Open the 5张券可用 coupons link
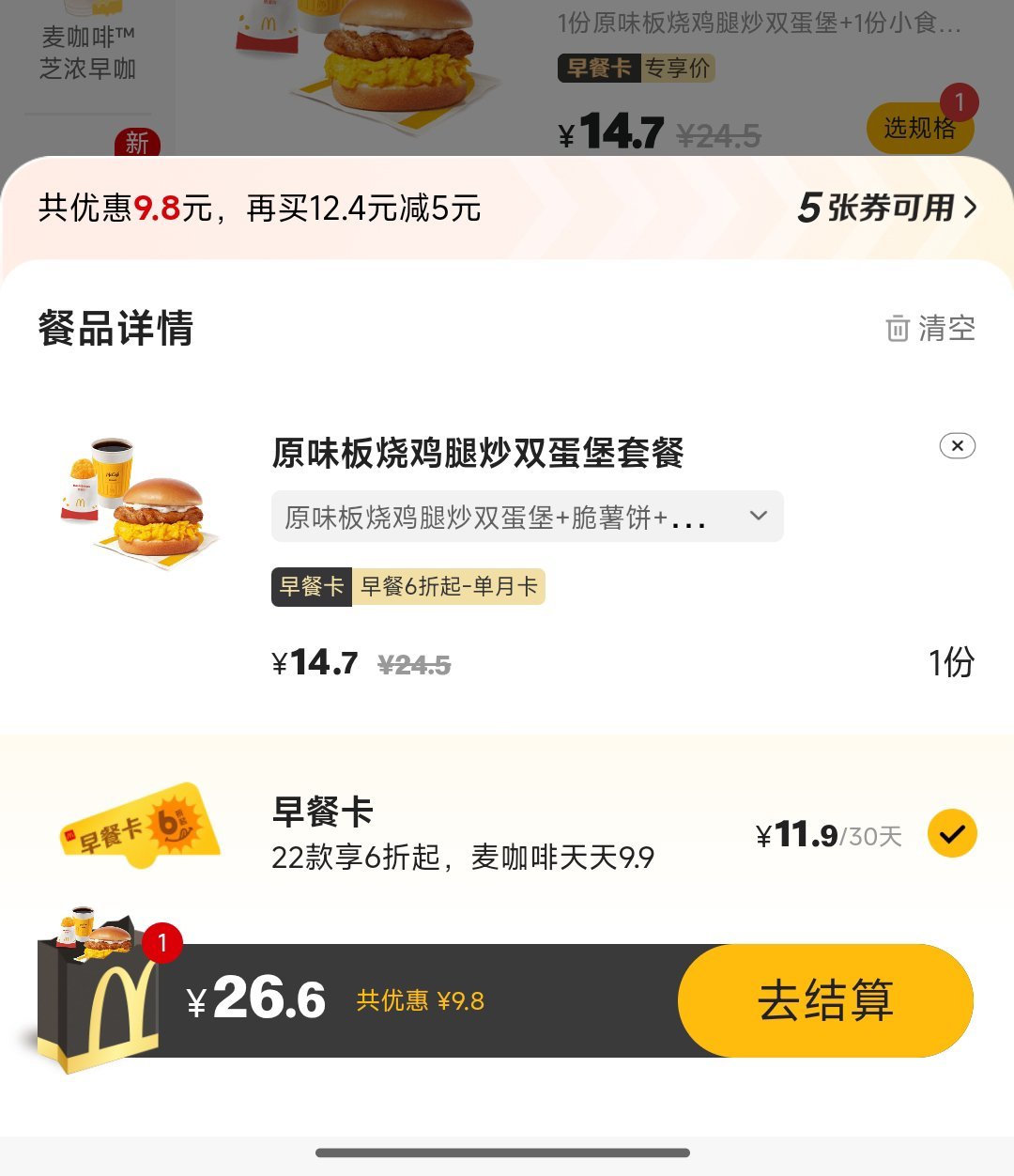This screenshot has height=1176, width=1014. pyautogui.click(x=886, y=208)
